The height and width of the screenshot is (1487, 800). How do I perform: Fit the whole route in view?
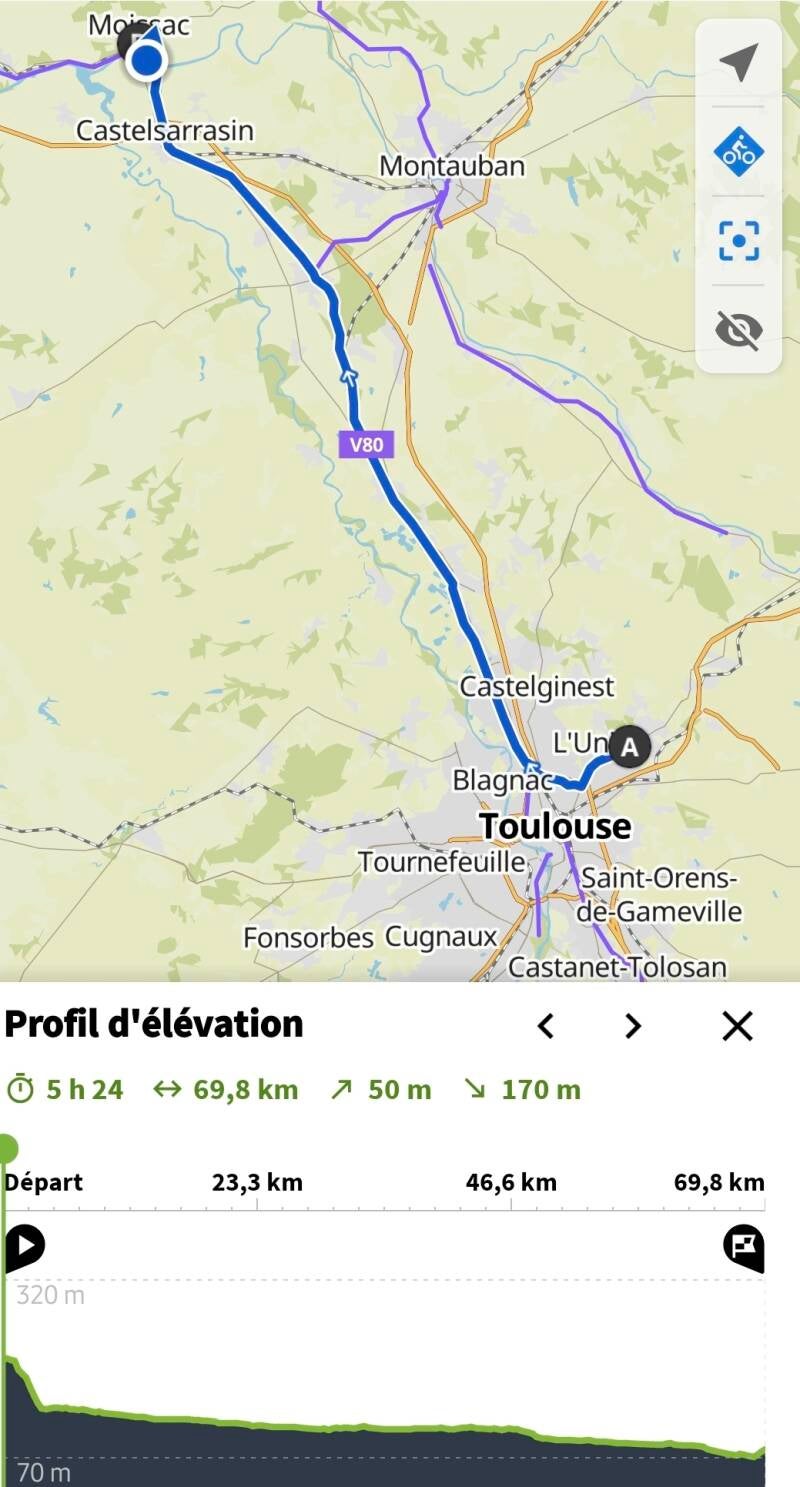click(x=738, y=241)
